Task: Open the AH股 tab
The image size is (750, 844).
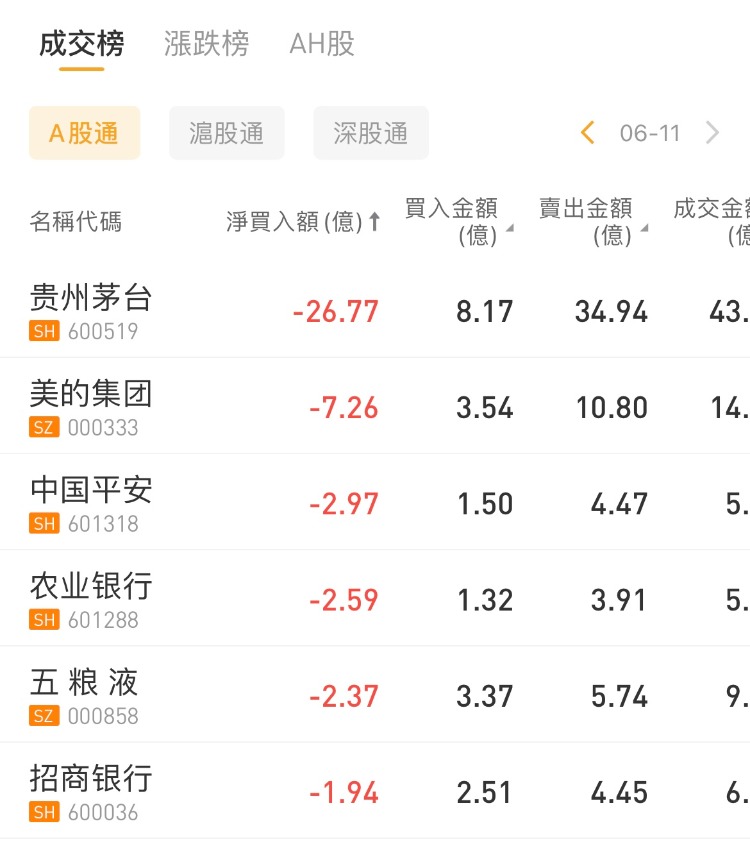Action: (321, 44)
